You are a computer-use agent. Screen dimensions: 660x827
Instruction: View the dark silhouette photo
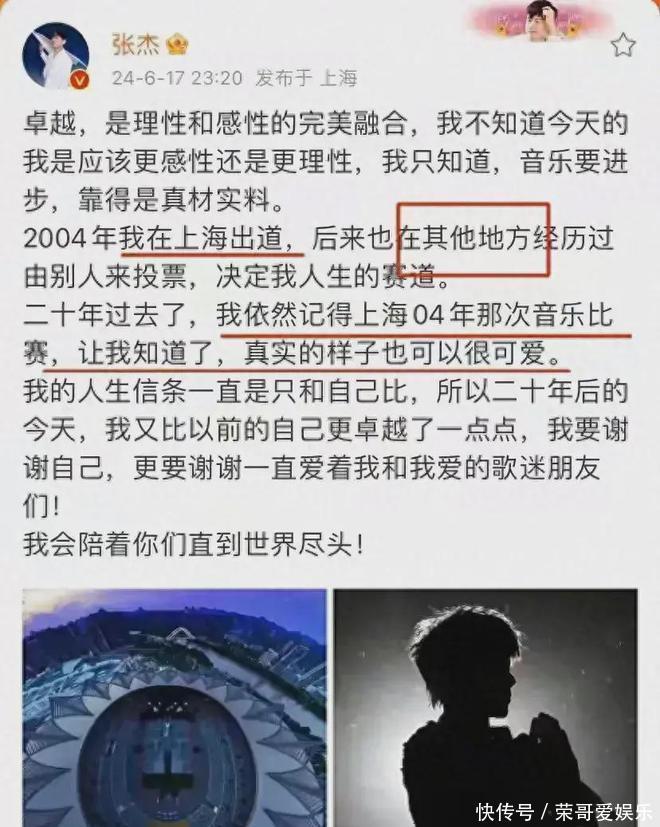(485, 705)
